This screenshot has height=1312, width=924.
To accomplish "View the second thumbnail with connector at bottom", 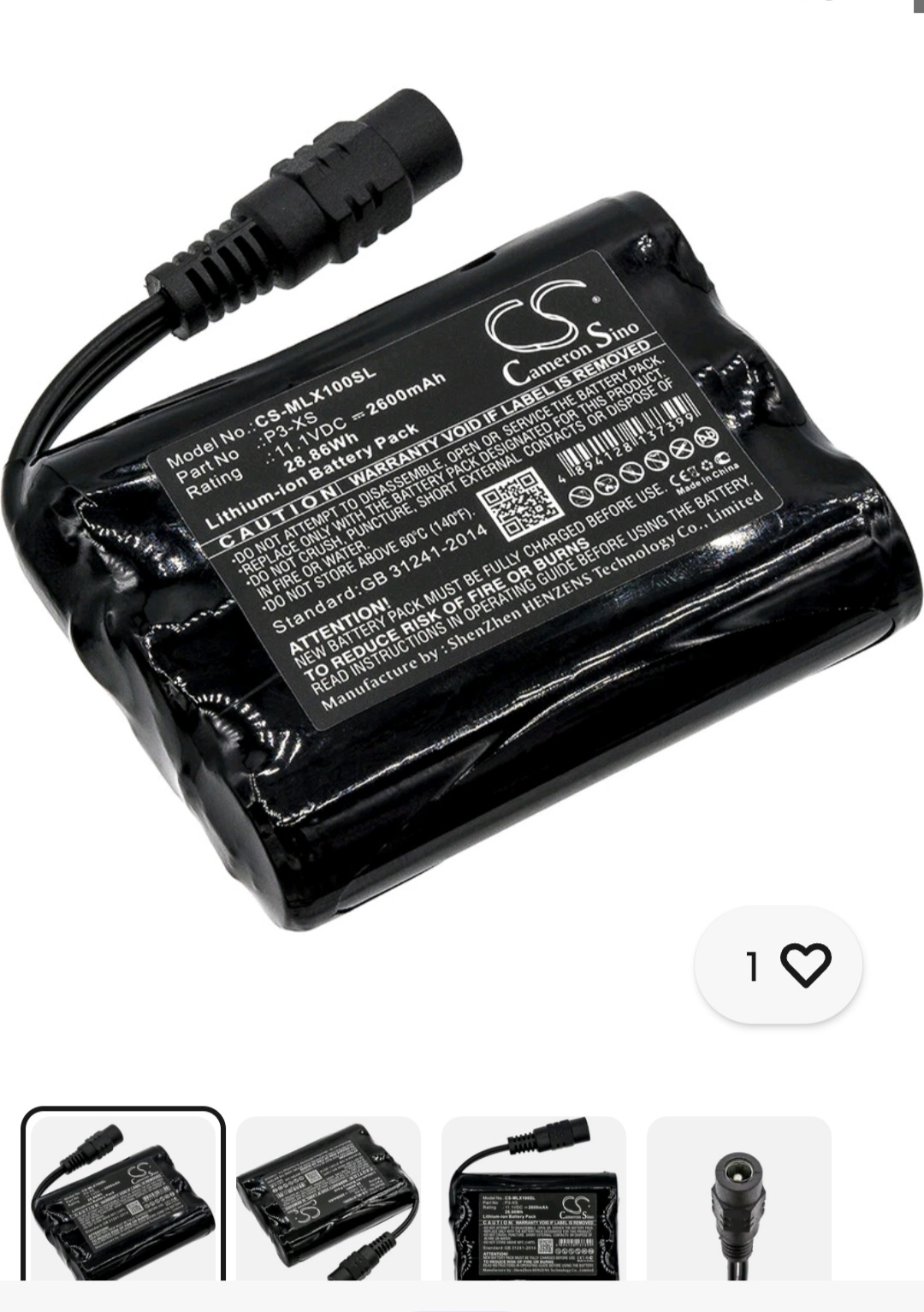I will click(329, 1198).
